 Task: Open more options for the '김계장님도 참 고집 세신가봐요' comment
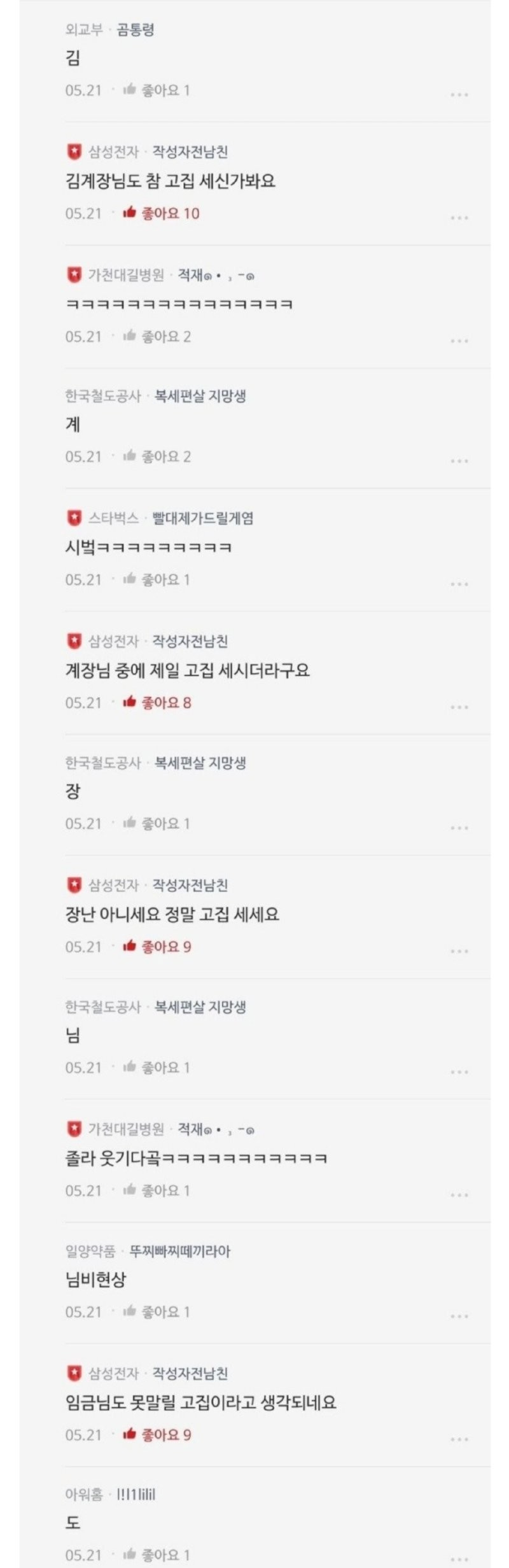459,217
